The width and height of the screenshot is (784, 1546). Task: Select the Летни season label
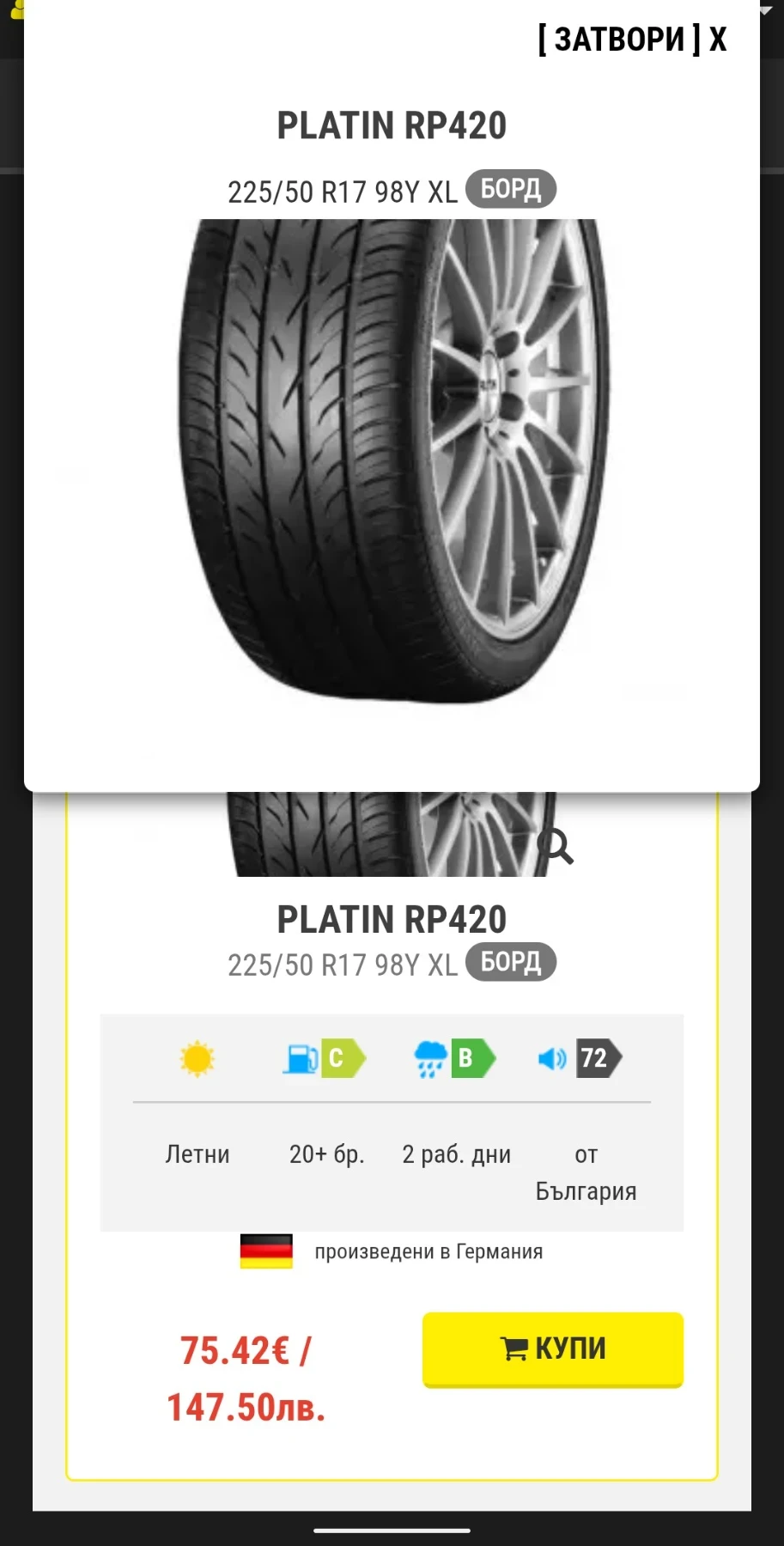pos(196,1154)
